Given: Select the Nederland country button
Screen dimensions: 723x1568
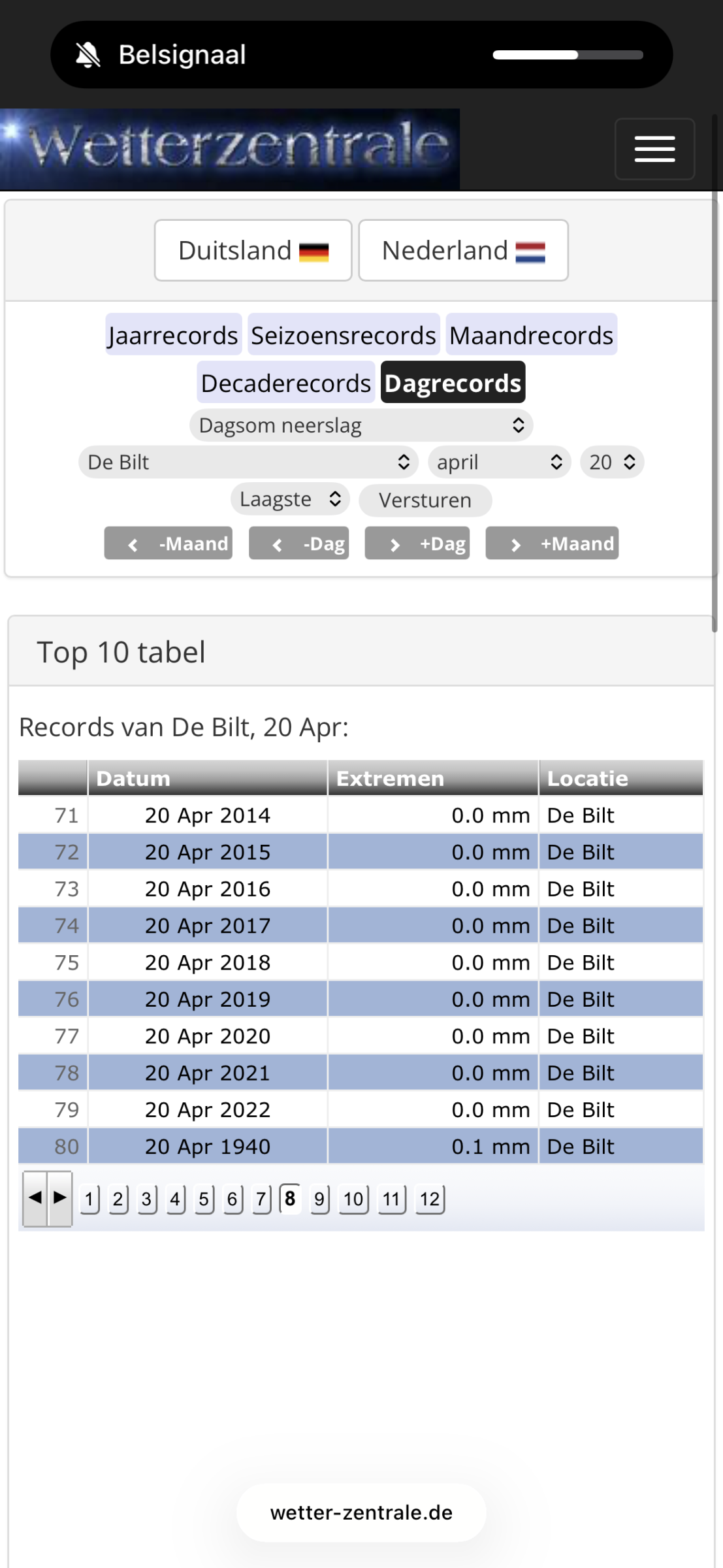Looking at the screenshot, I should coord(463,250).
